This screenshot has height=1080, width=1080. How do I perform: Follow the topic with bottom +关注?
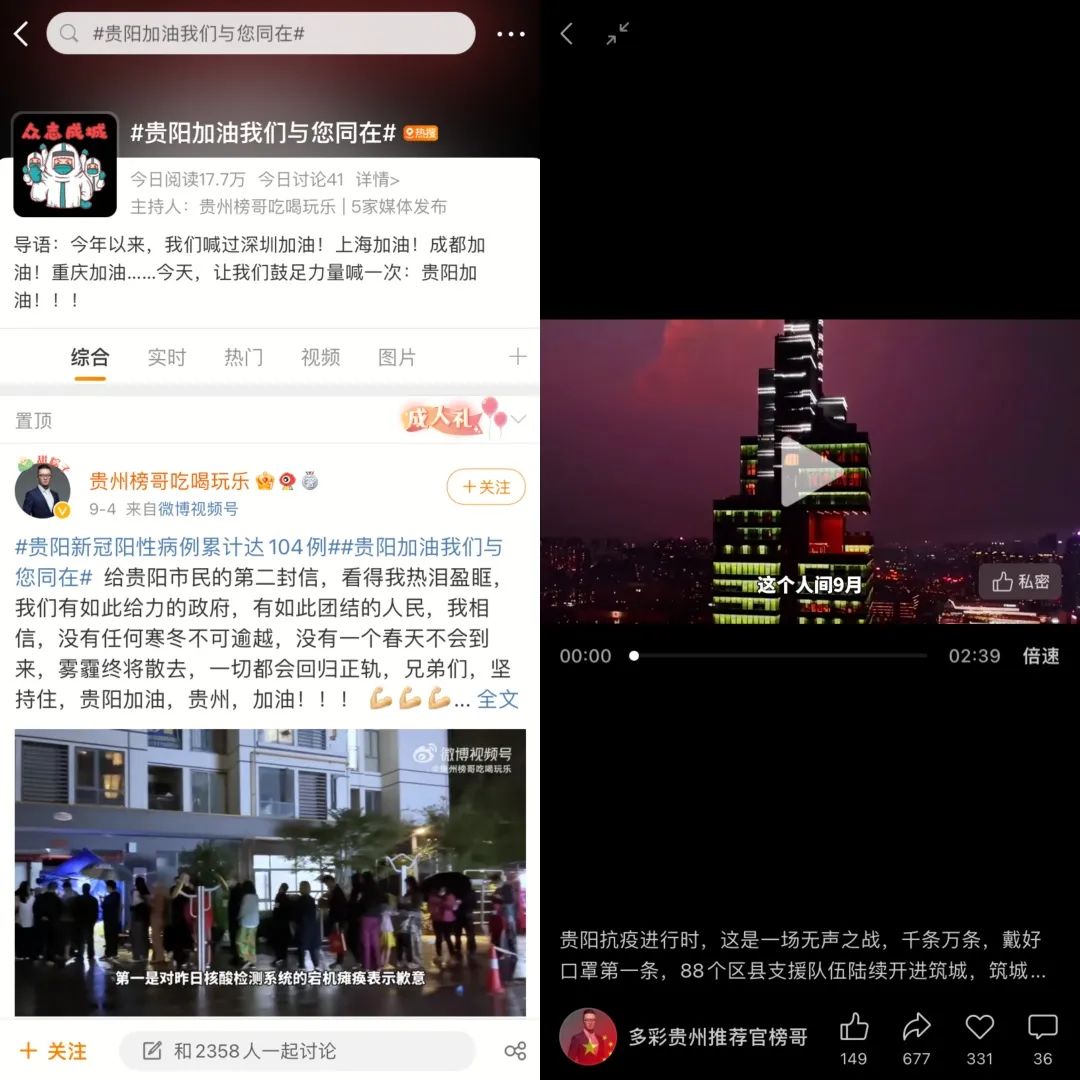click(54, 1051)
